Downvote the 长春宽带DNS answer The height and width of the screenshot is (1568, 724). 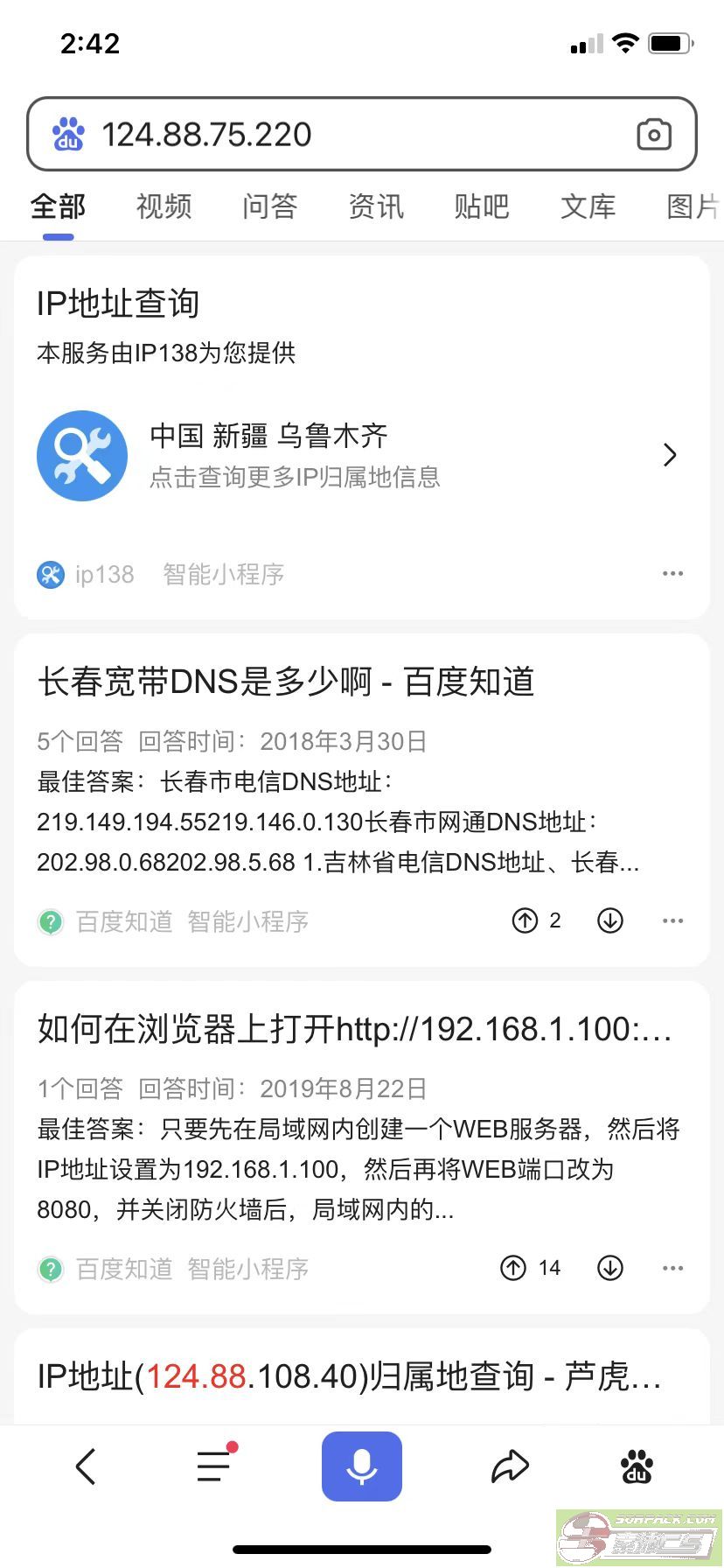[x=609, y=920]
